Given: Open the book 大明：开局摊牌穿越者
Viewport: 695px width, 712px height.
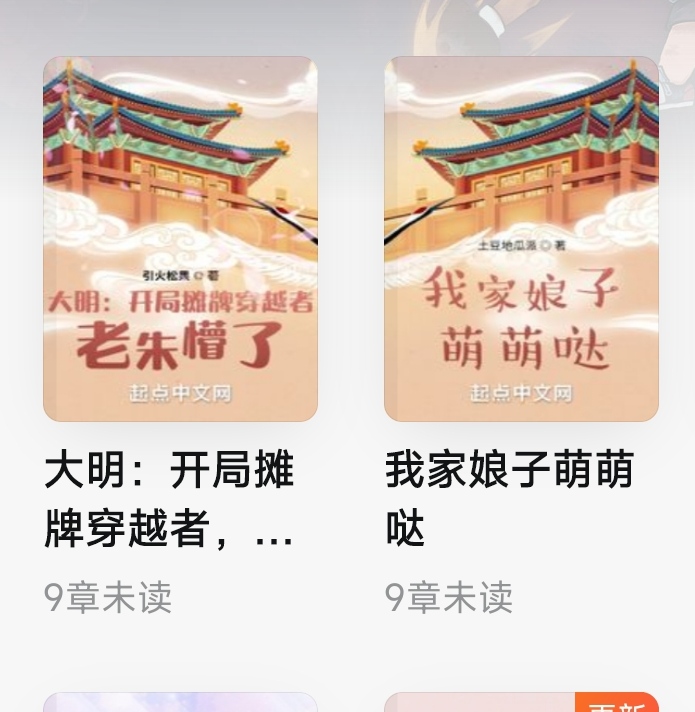Looking at the screenshot, I should (180, 239).
